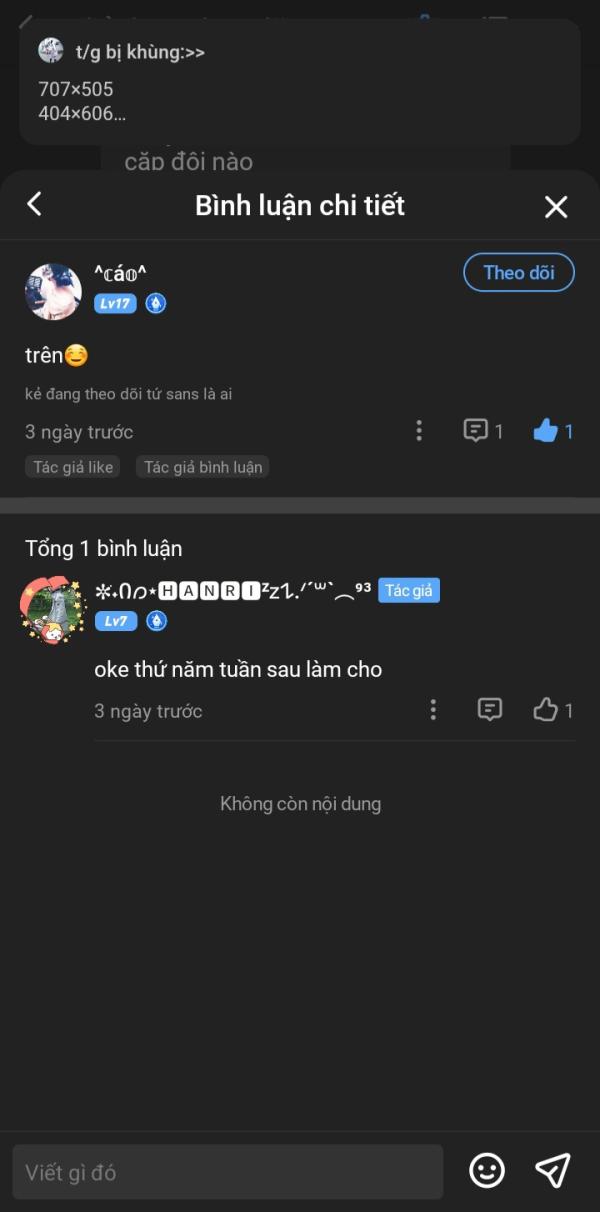Open more options on ^cáo^'s comment

[x=419, y=431]
